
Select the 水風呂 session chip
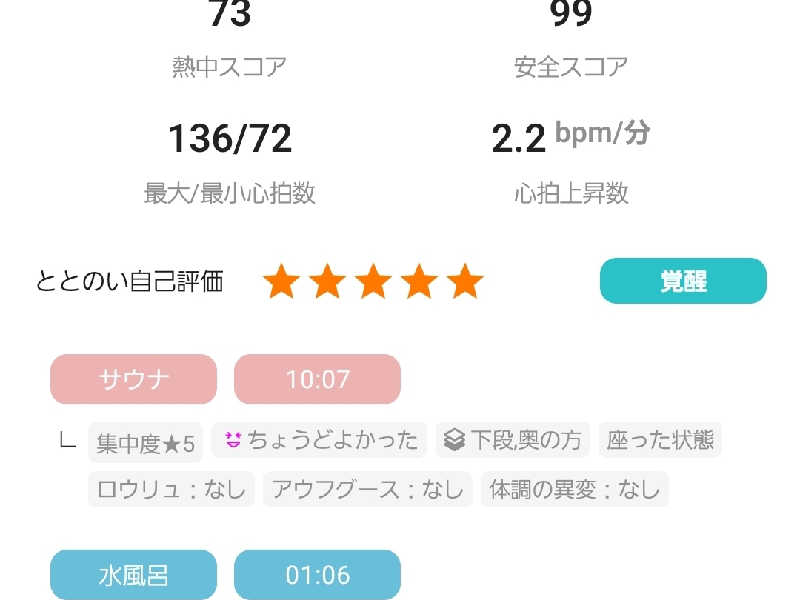[133, 575]
